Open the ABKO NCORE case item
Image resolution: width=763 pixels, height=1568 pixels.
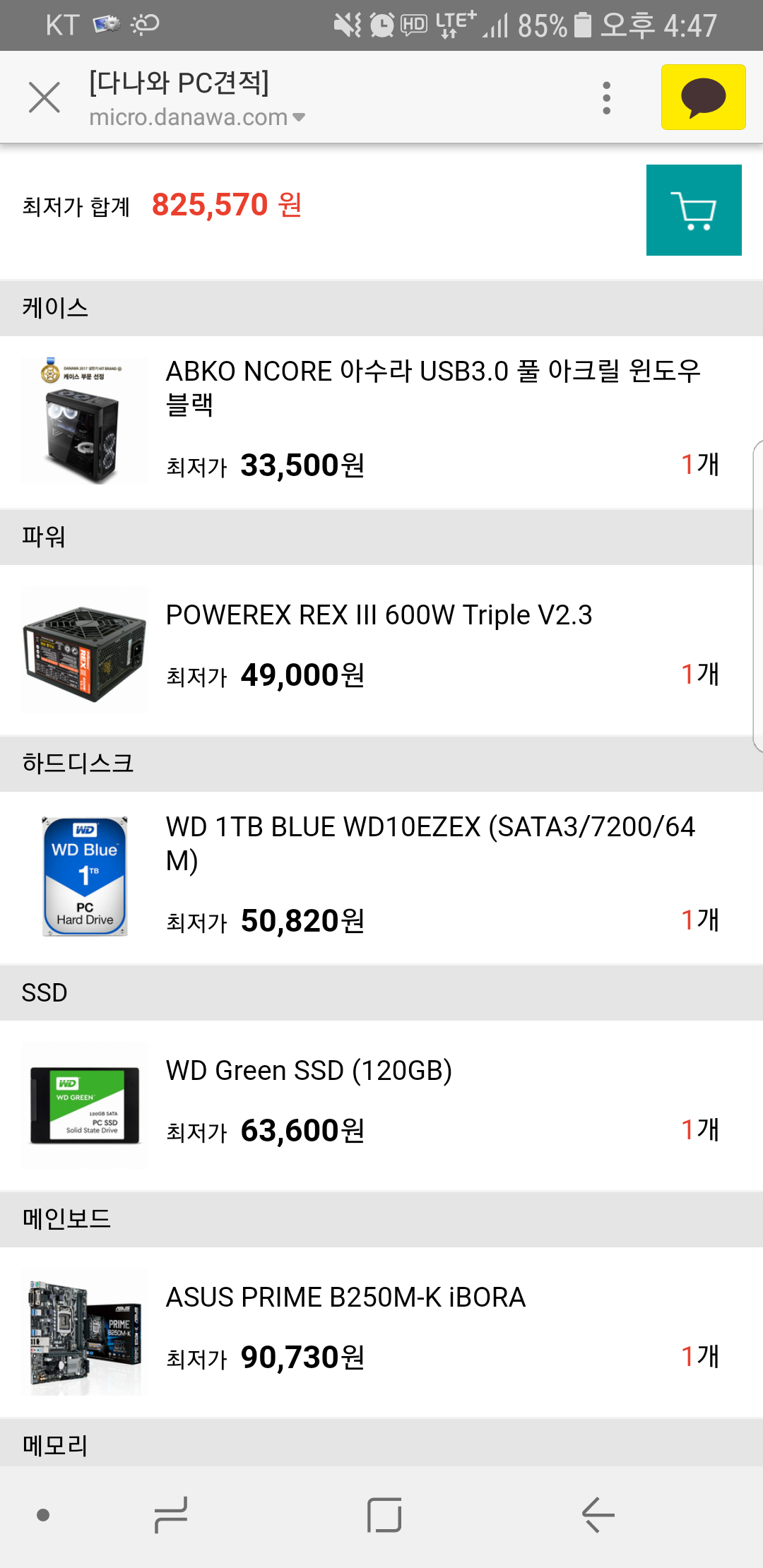tap(432, 387)
